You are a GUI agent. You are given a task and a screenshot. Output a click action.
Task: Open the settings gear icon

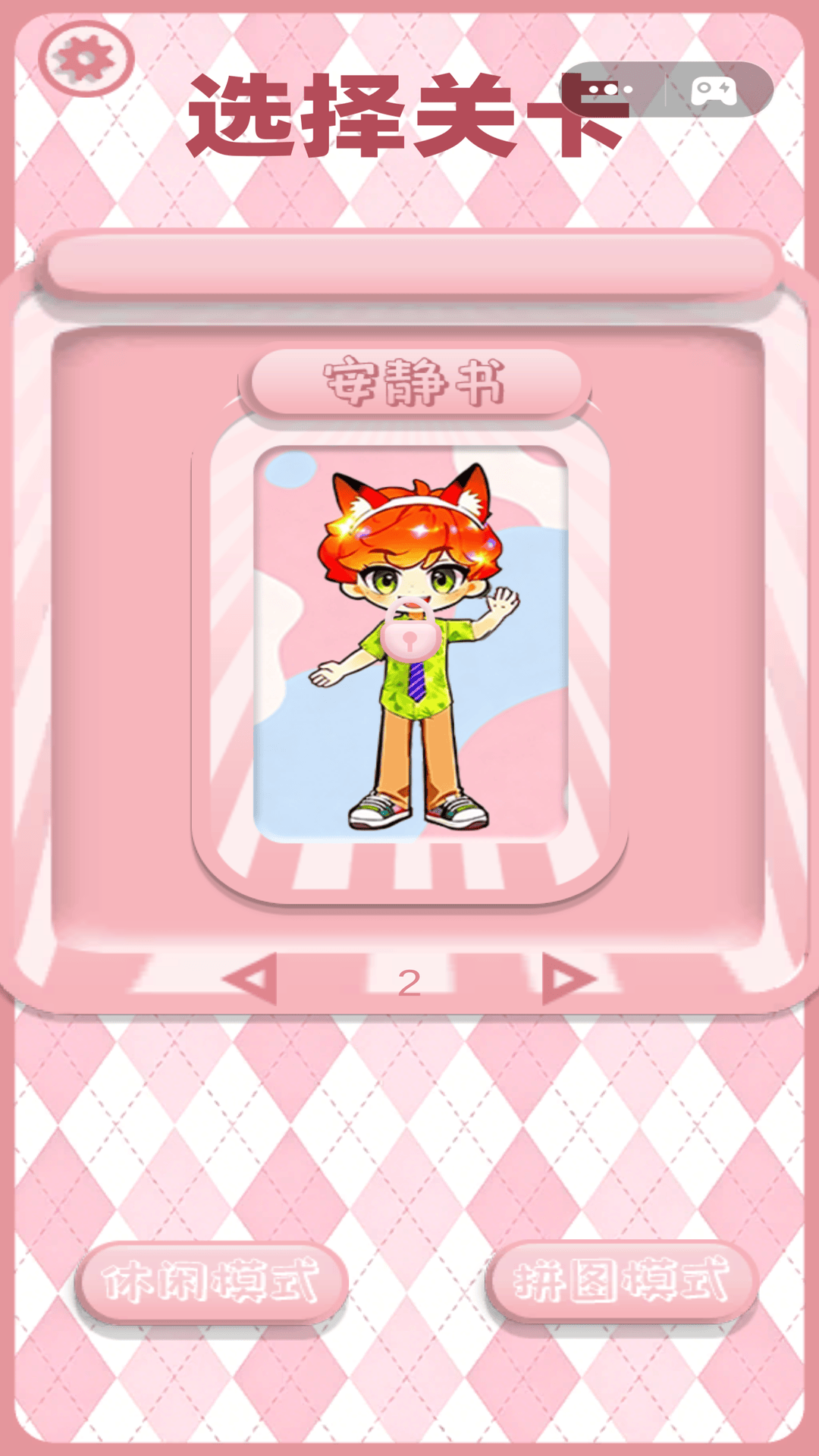click(86, 58)
